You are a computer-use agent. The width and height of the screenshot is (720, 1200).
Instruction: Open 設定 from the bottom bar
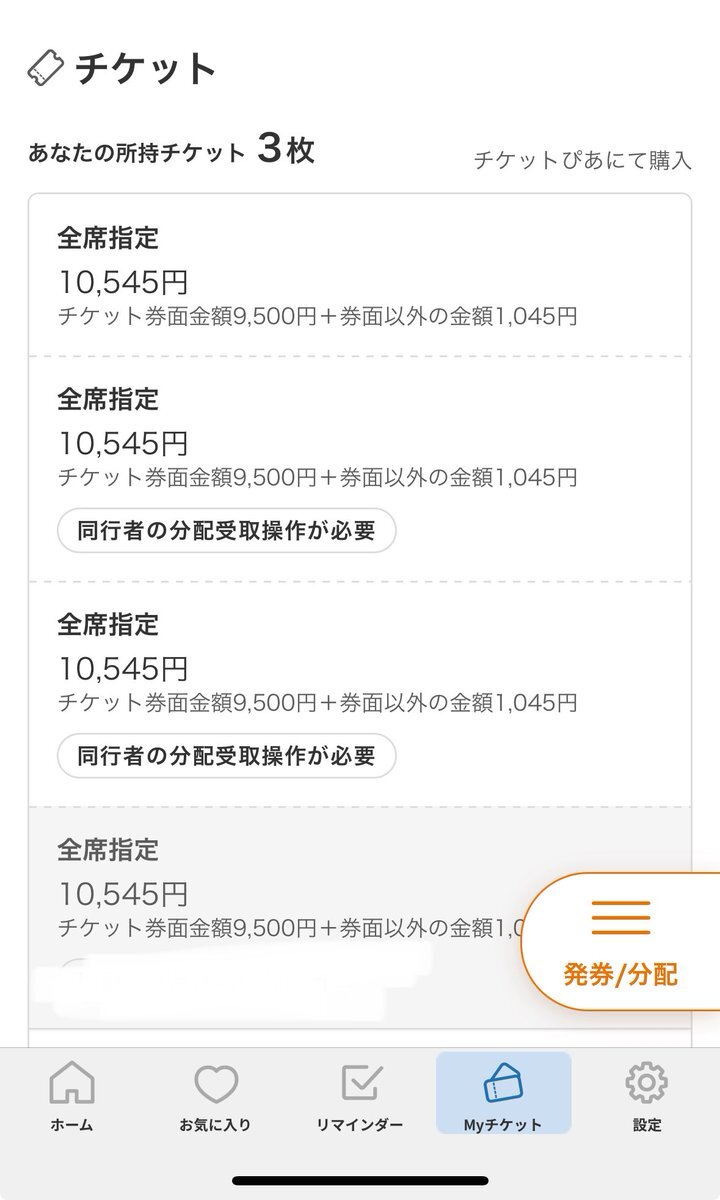click(647, 1095)
